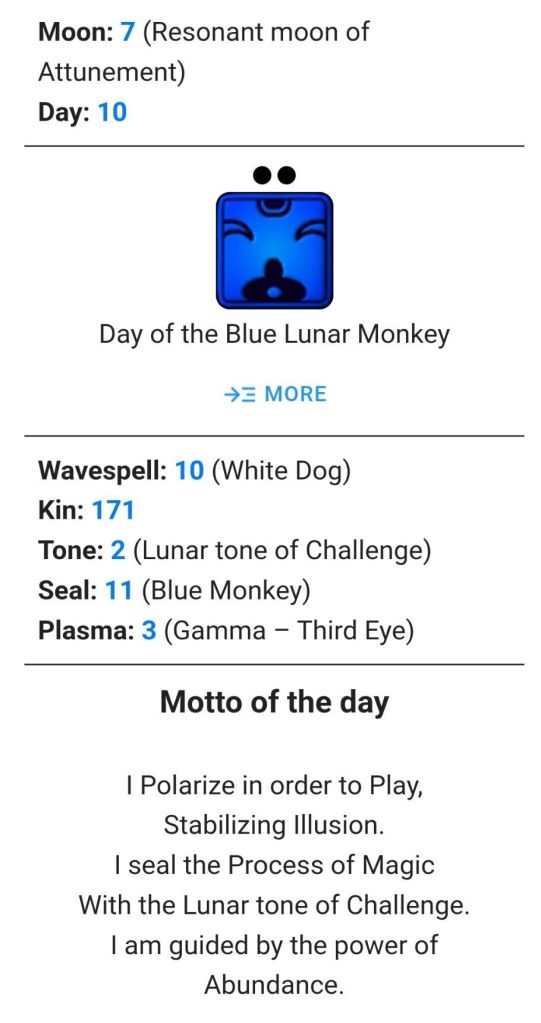Image resolution: width=541 pixels, height=1023 pixels.
Task: Open the Day 10 link
Action: pos(112,113)
